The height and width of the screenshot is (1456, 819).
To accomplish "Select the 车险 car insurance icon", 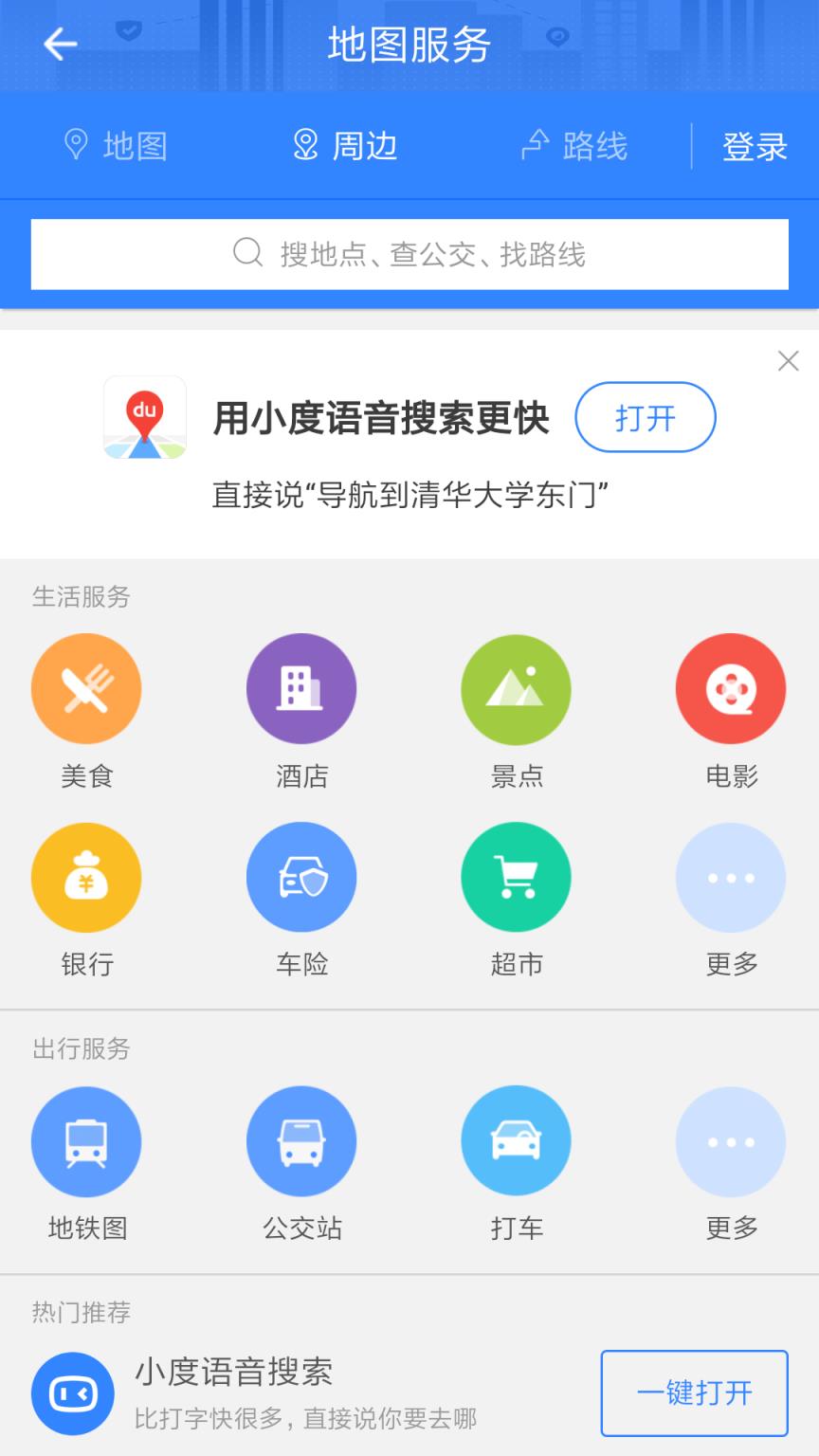I will [x=301, y=877].
